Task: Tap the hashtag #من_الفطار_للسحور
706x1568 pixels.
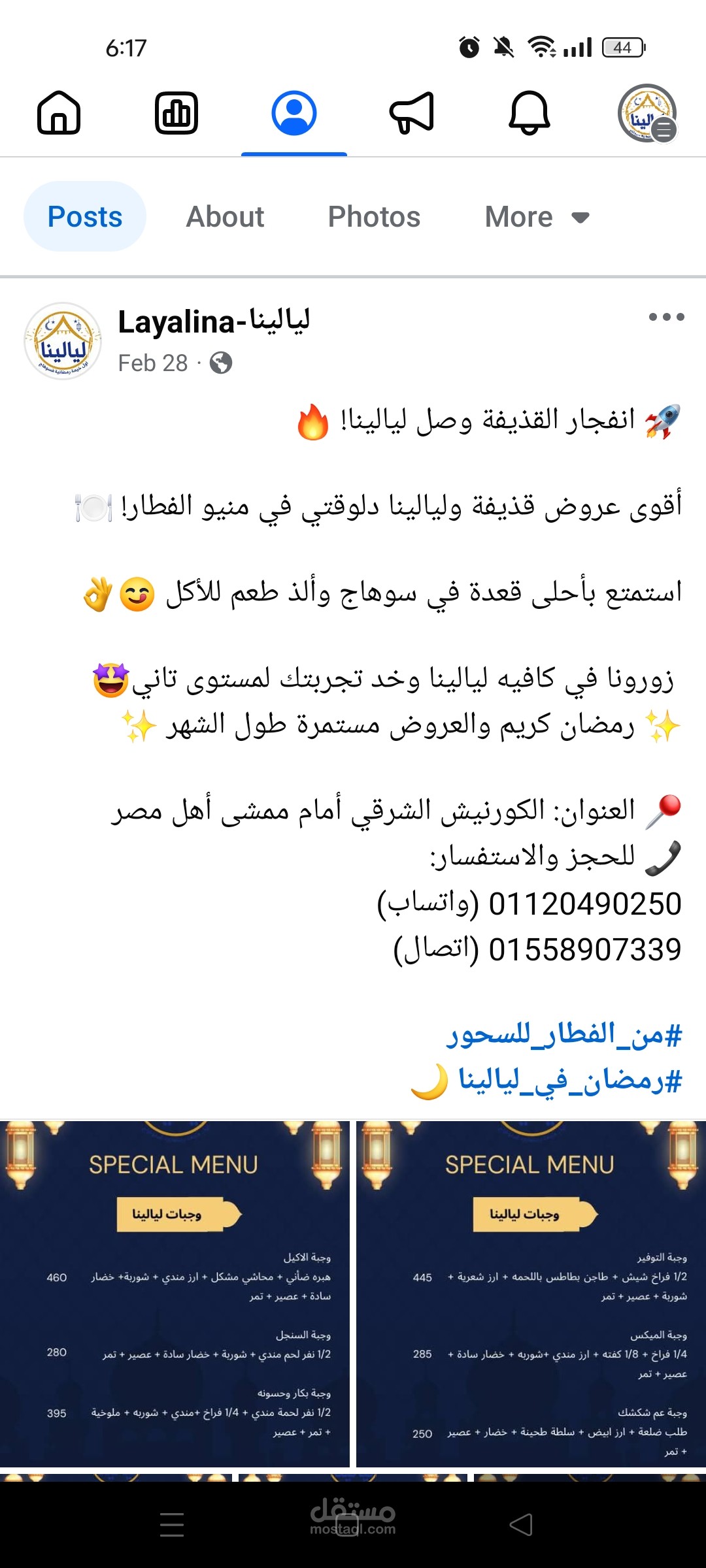Action: tap(564, 1034)
